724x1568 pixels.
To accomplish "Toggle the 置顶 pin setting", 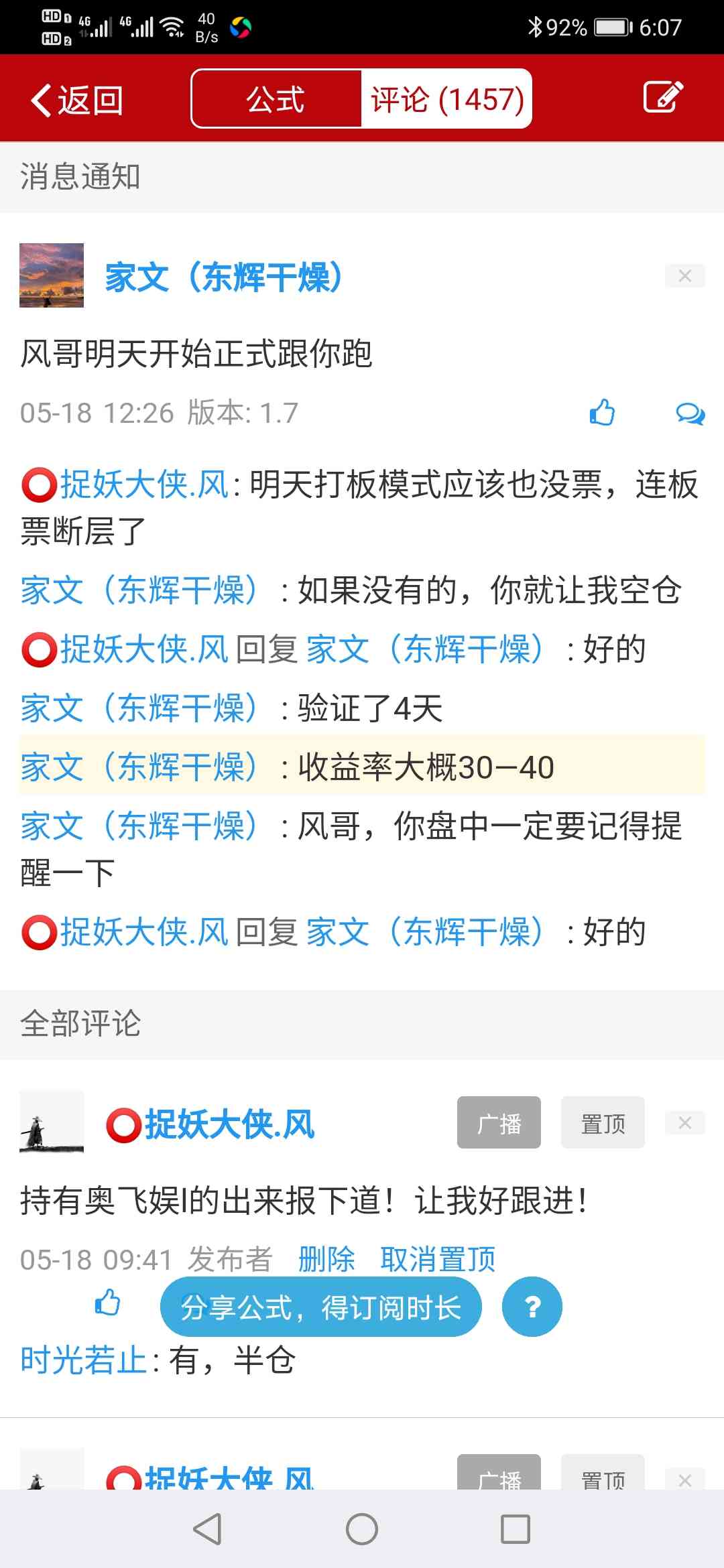I will coord(602,1123).
